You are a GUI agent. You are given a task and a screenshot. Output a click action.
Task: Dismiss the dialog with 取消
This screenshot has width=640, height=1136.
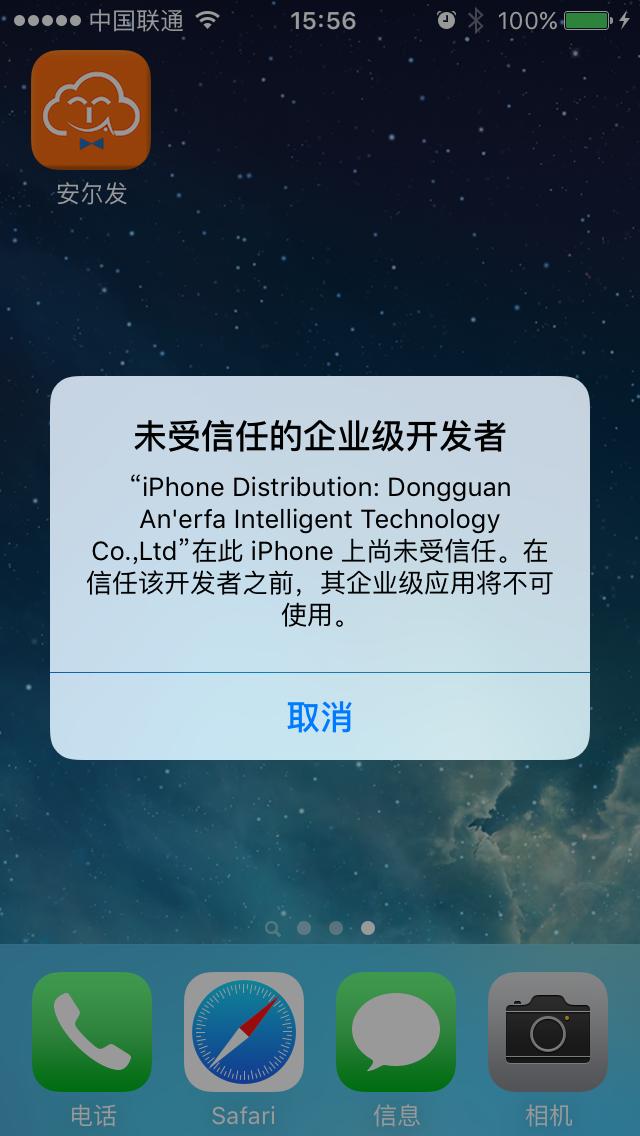coord(320,717)
